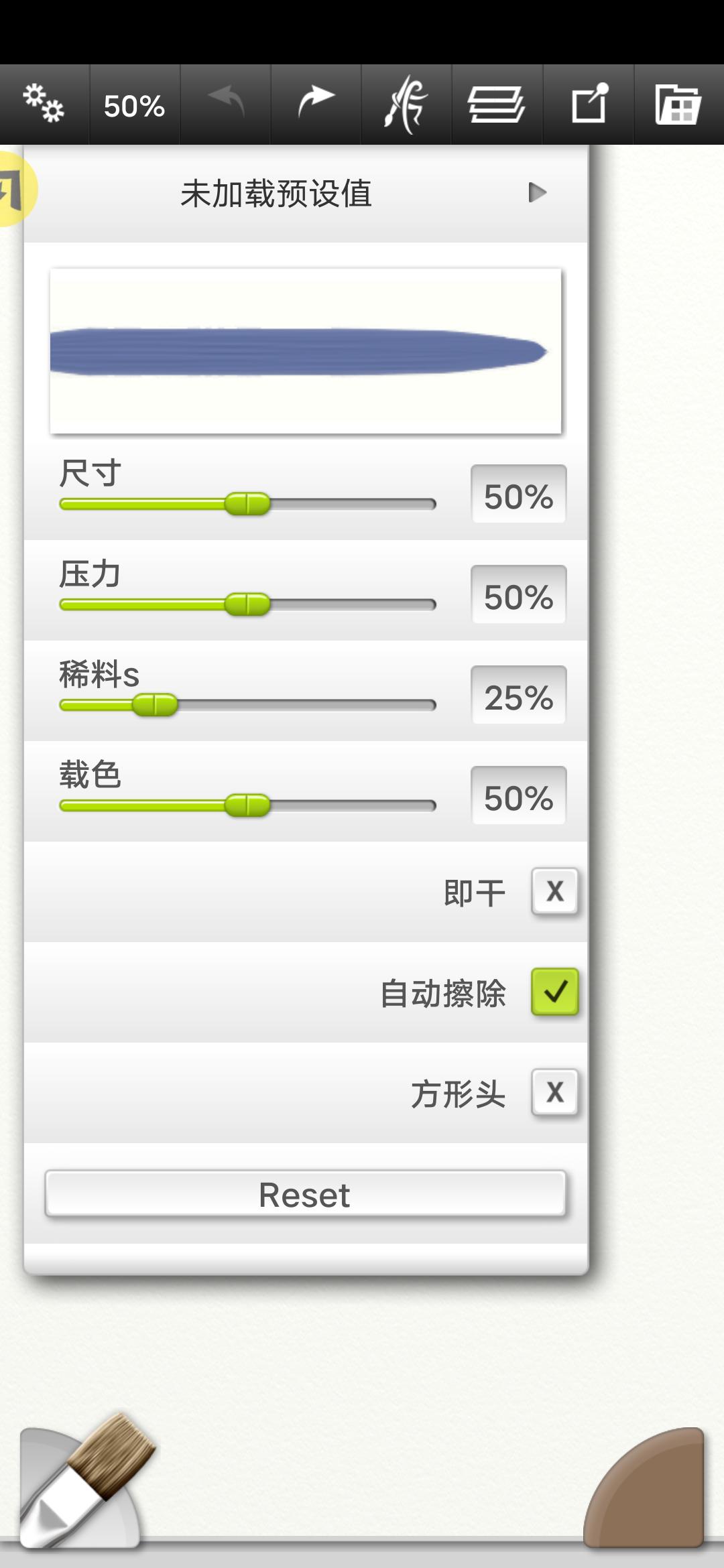Disable 即干 instant-dry option
Image resolution: width=724 pixels, height=1568 pixels.
[x=555, y=891]
